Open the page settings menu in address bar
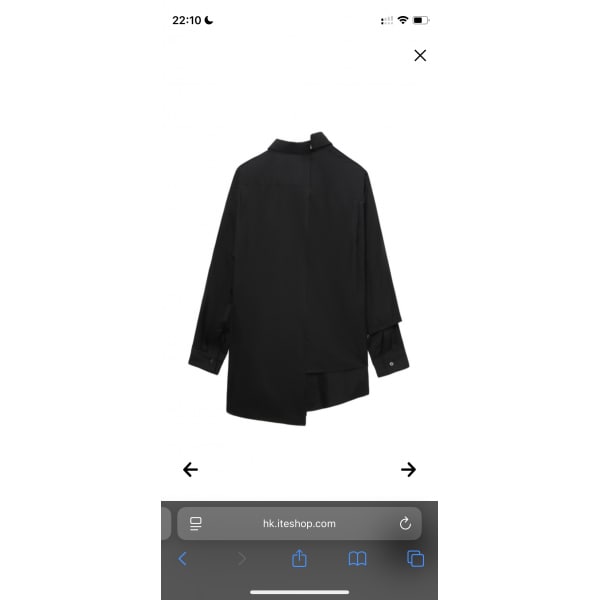Image resolution: width=600 pixels, height=600 pixels. point(196,523)
